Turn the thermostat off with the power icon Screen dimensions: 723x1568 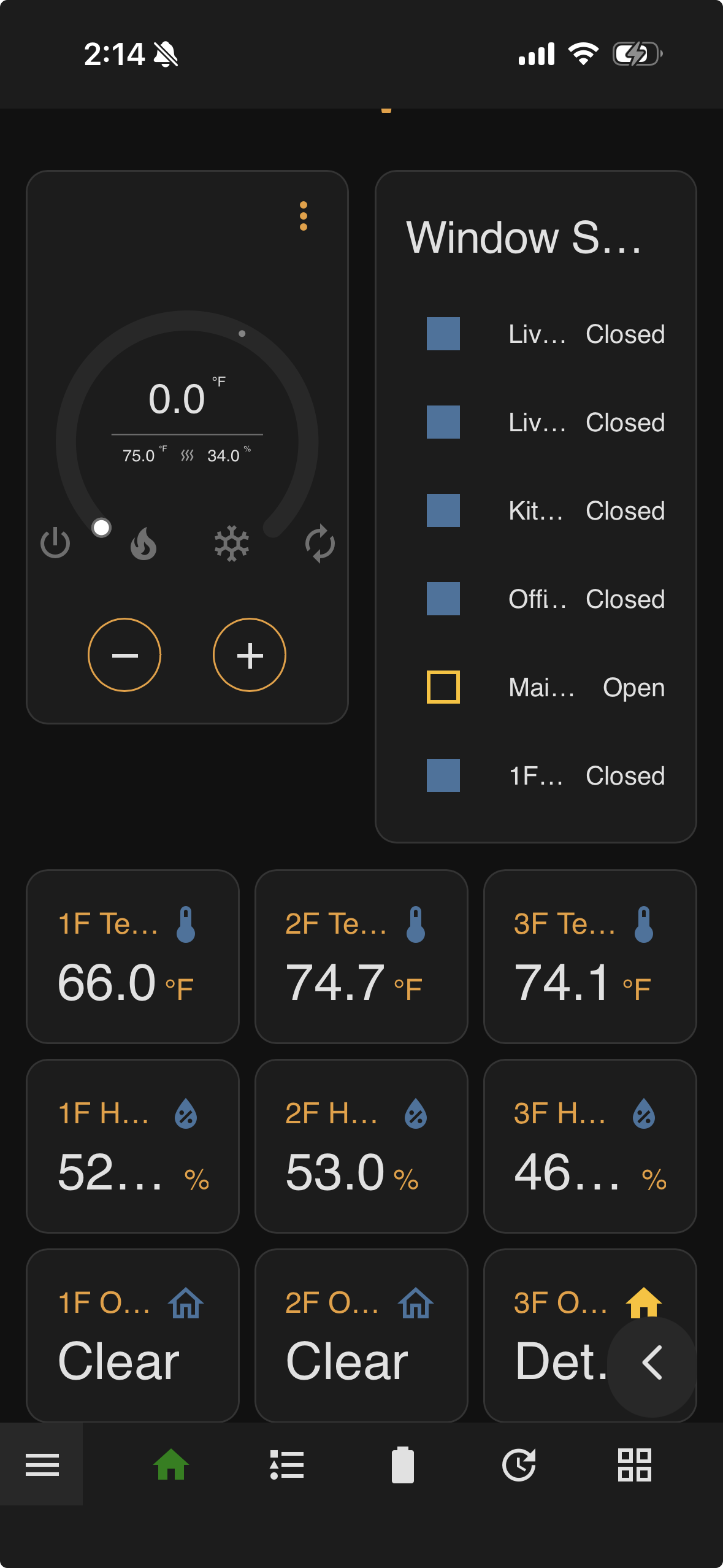coord(55,544)
